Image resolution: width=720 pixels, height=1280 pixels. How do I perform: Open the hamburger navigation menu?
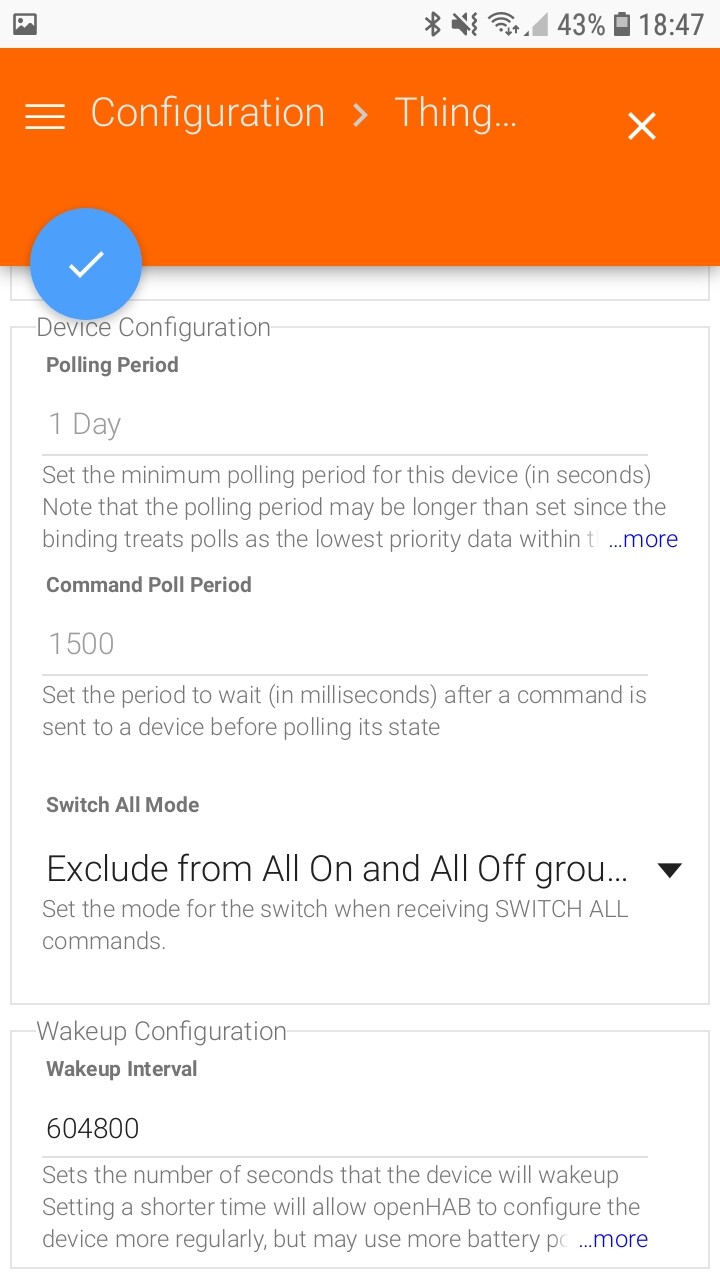pyautogui.click(x=45, y=116)
